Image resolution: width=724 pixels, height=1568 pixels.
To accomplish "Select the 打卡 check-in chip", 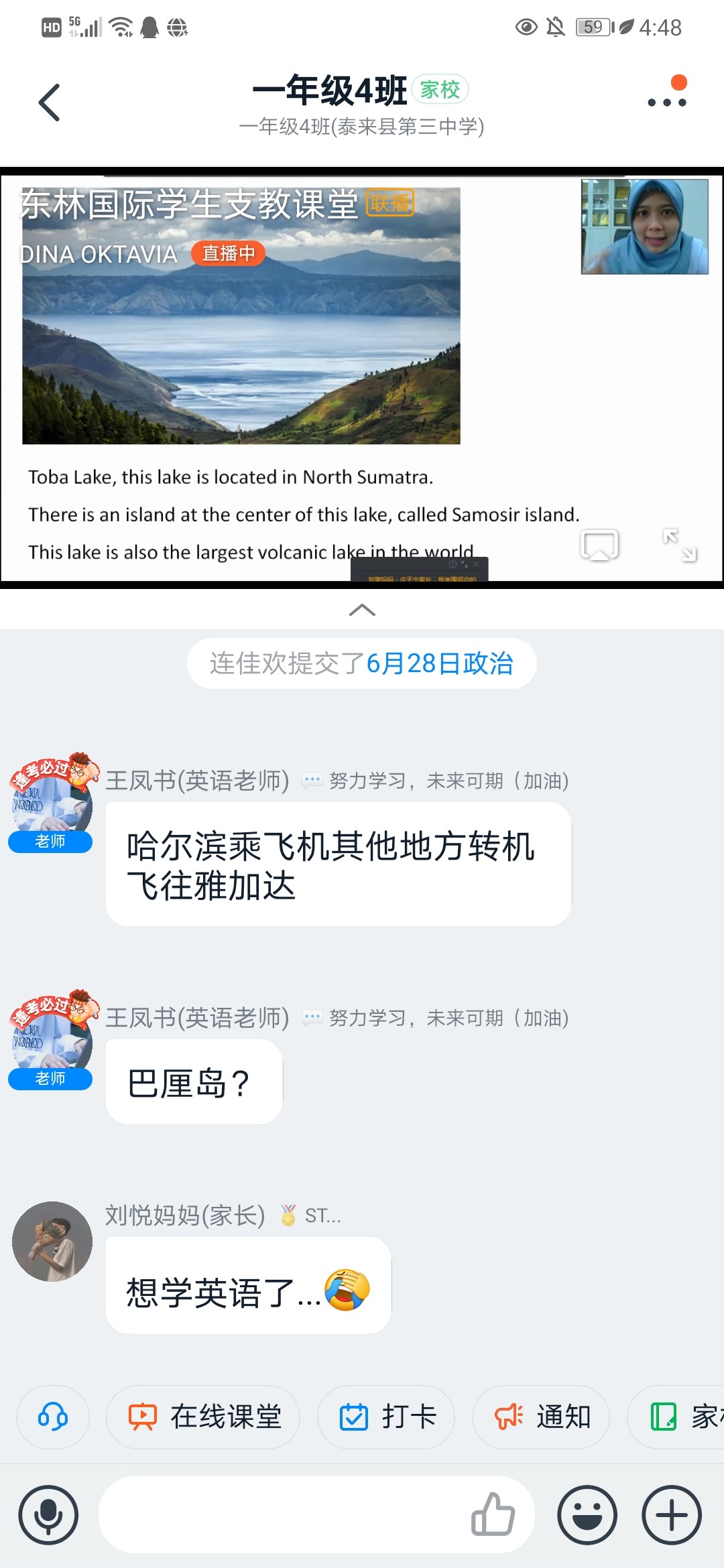I will (387, 1417).
